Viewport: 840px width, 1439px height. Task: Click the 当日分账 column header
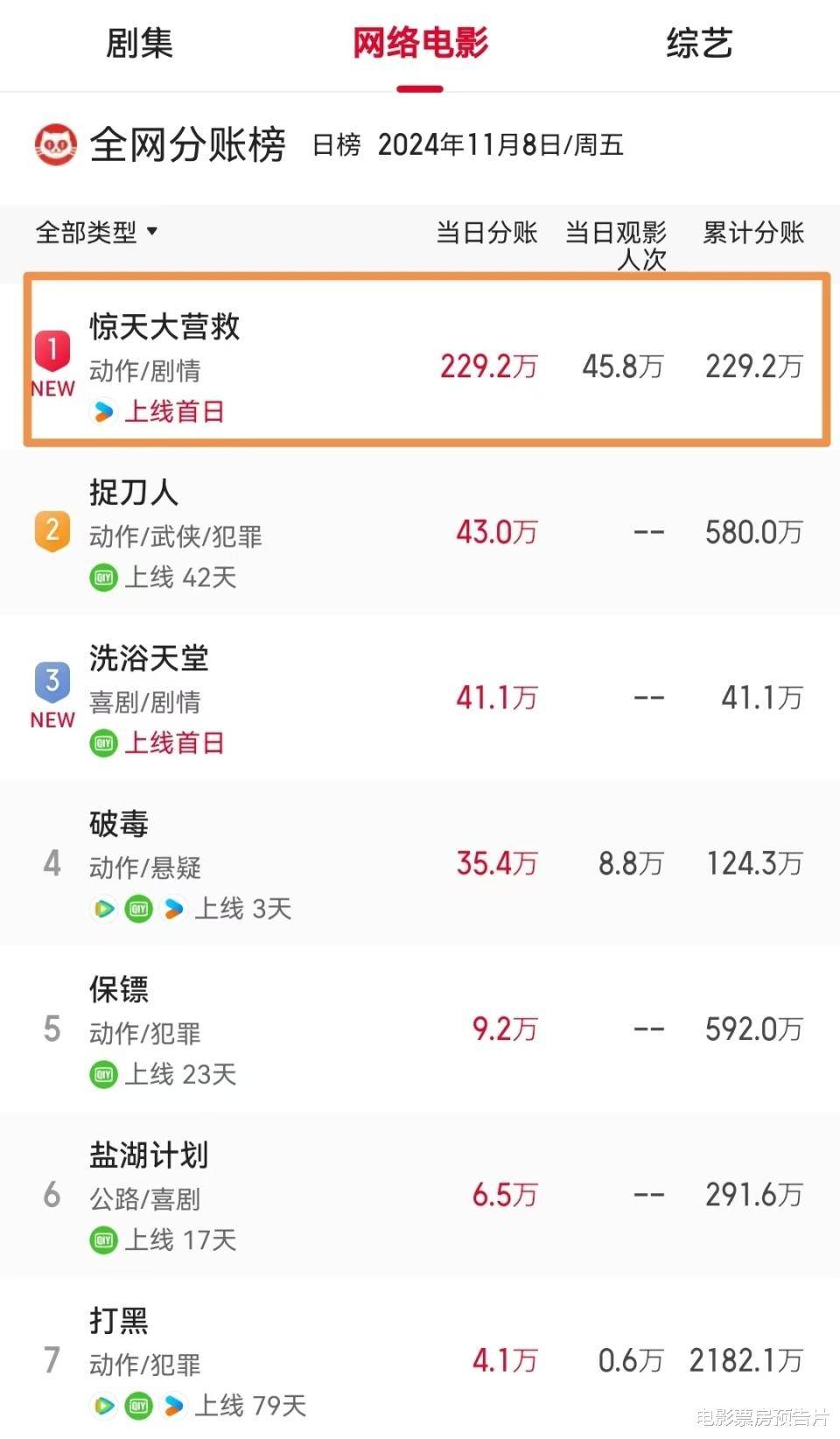[488, 234]
